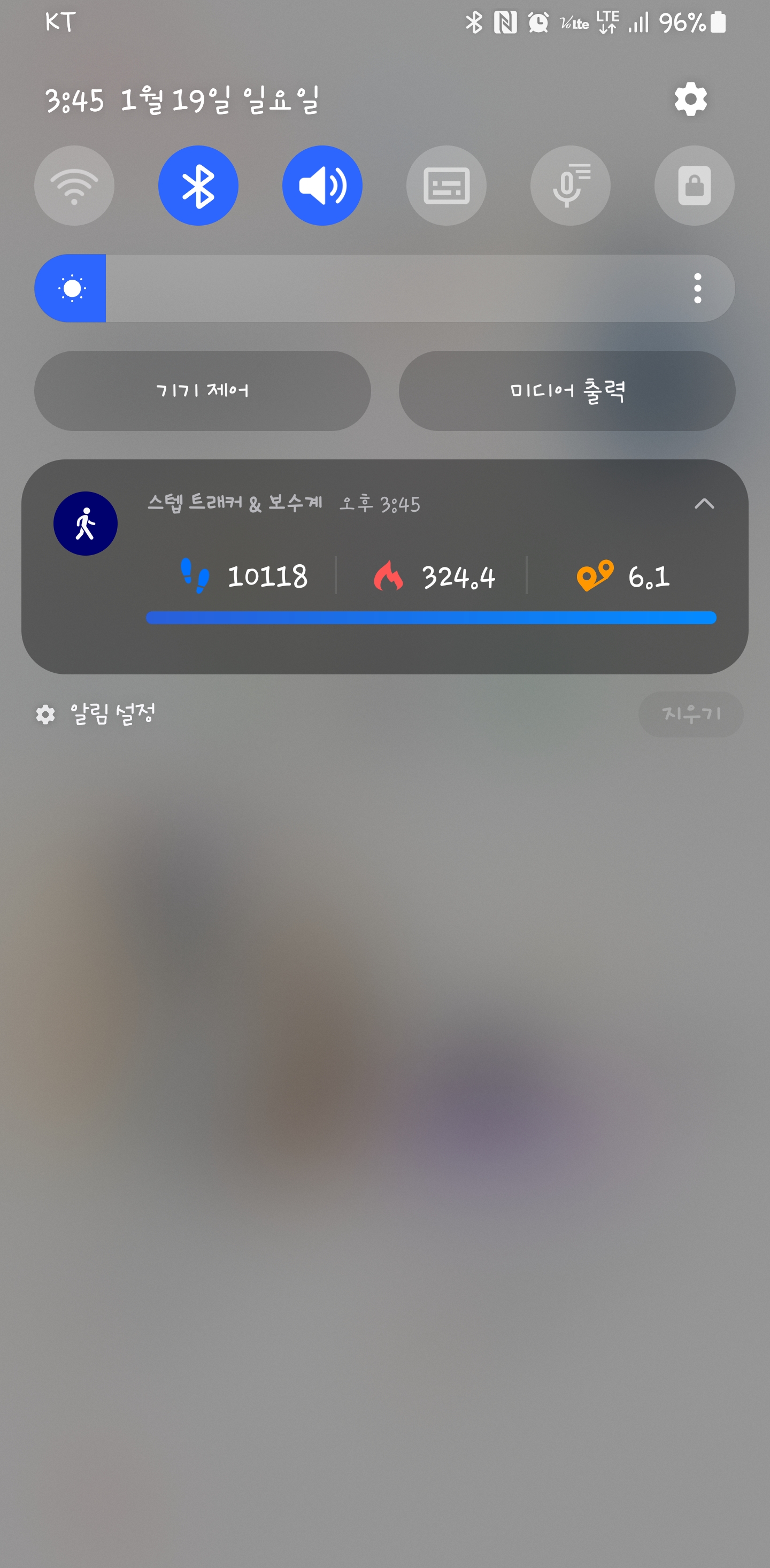Open 미디어 출력 media output
Image resolution: width=770 pixels, height=1568 pixels.
pyautogui.click(x=567, y=391)
